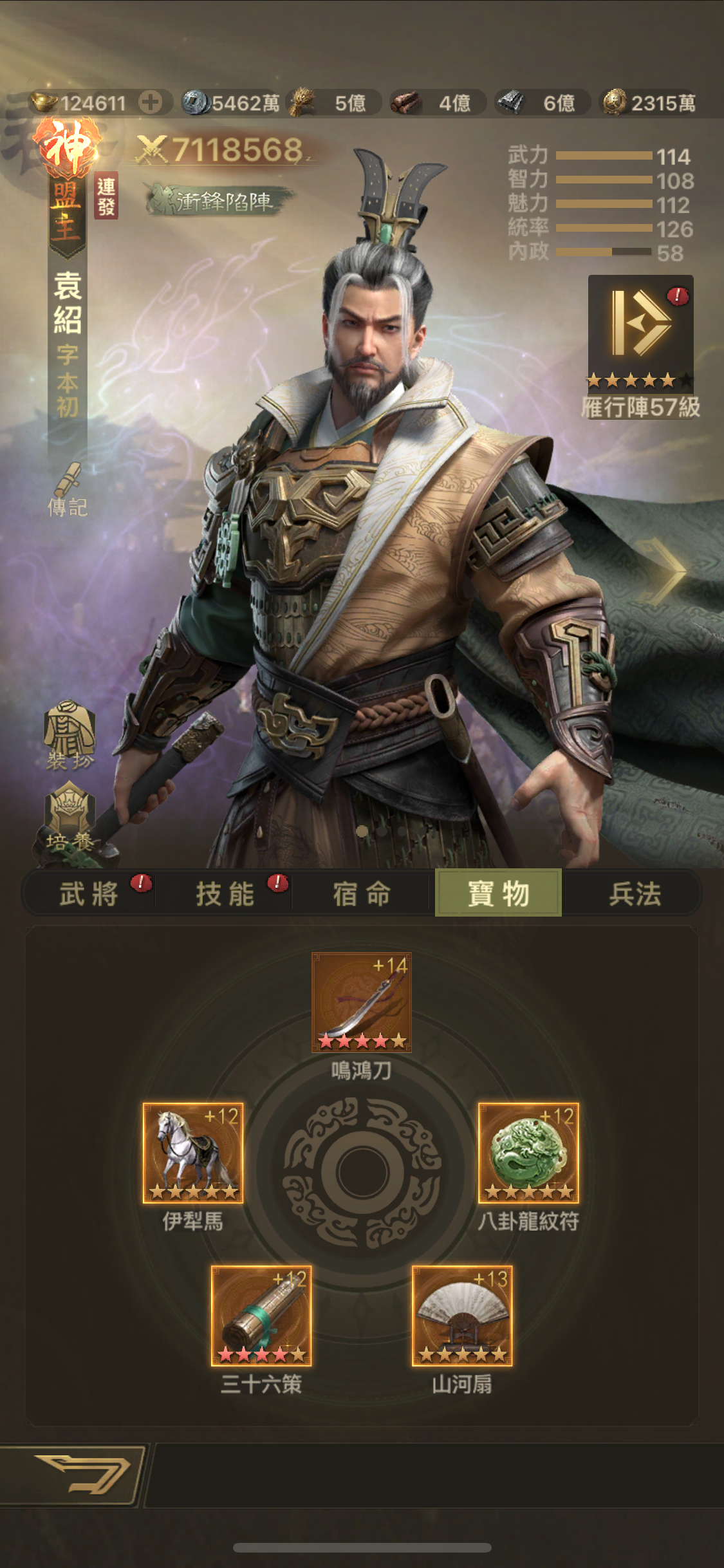Select the 寶物 tab
This screenshot has width=724, height=1568.
point(498,893)
